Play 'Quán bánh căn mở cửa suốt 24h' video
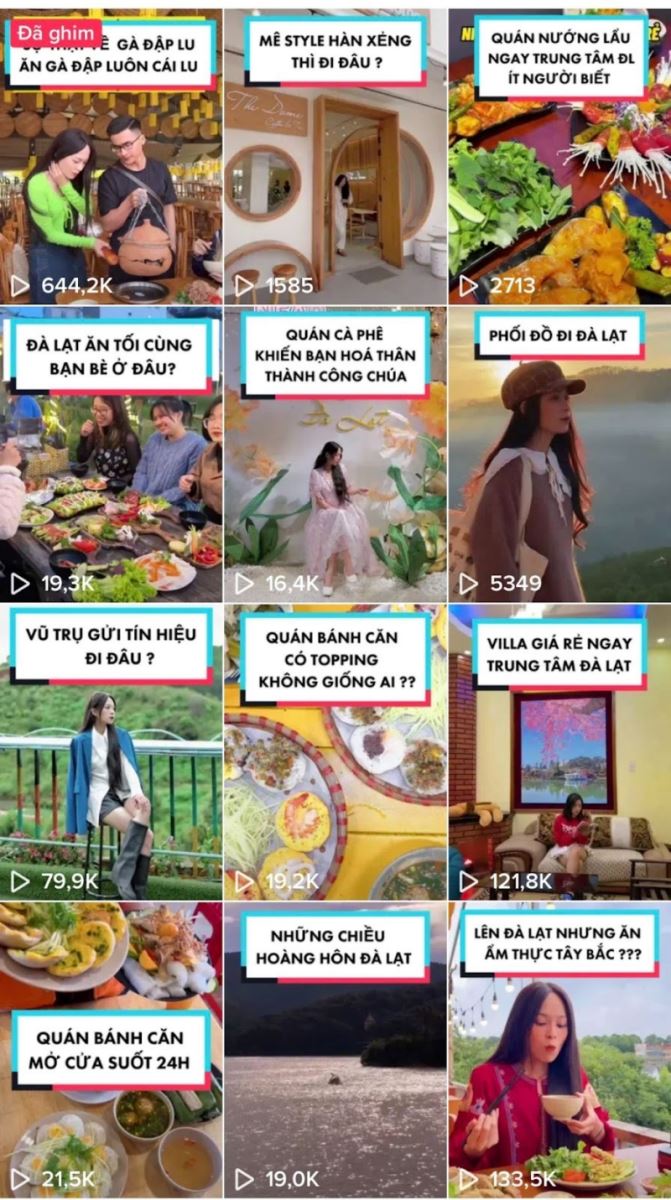 tap(110, 1050)
